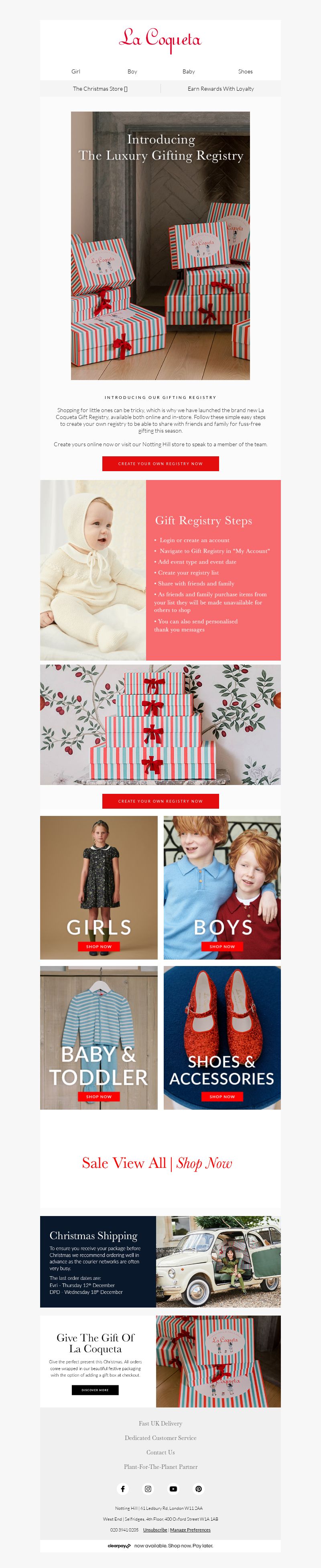The height and width of the screenshot is (1568, 321).
Task: Open the Boy category link
Action: 132,72
